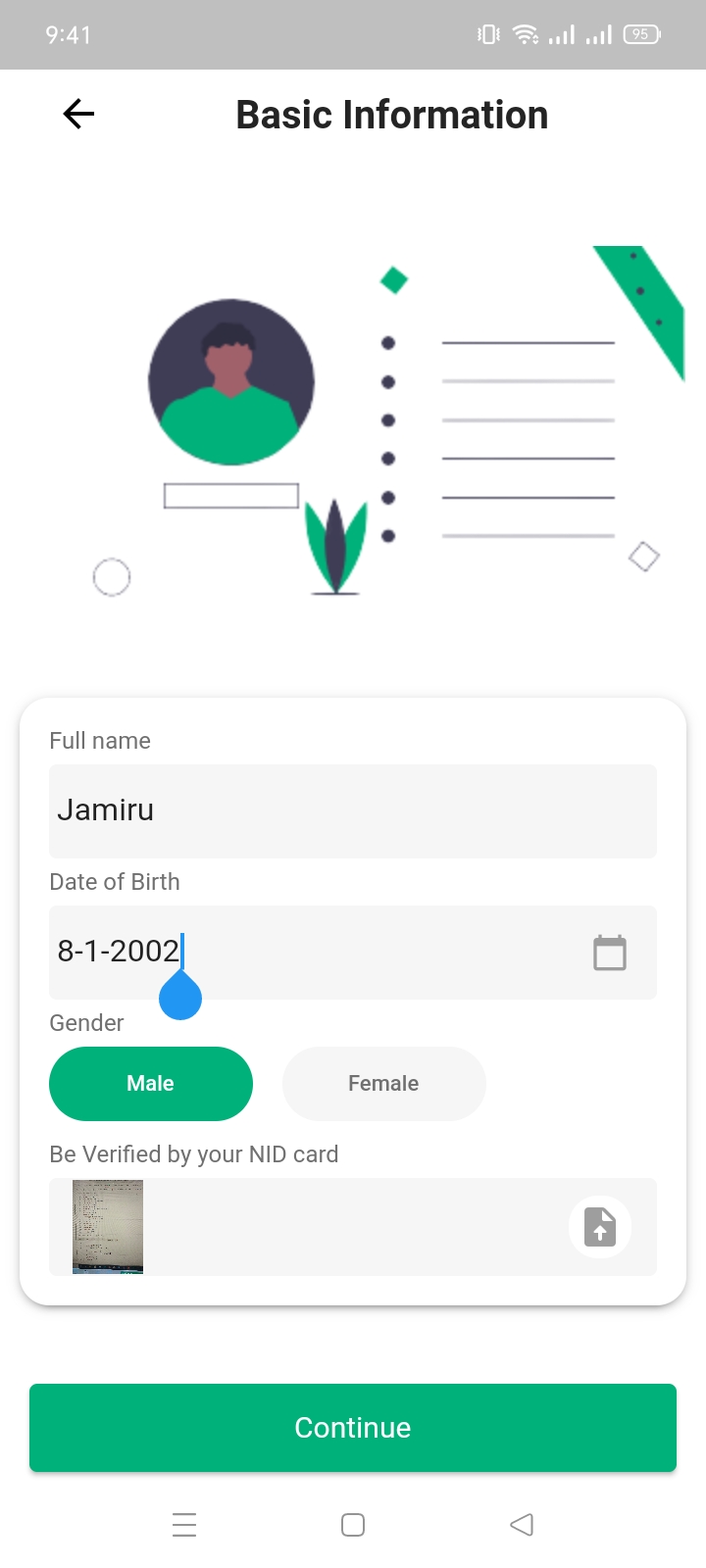Tap the triangle back navigation button
Screen dimensions: 706x1568
(x=522, y=1525)
